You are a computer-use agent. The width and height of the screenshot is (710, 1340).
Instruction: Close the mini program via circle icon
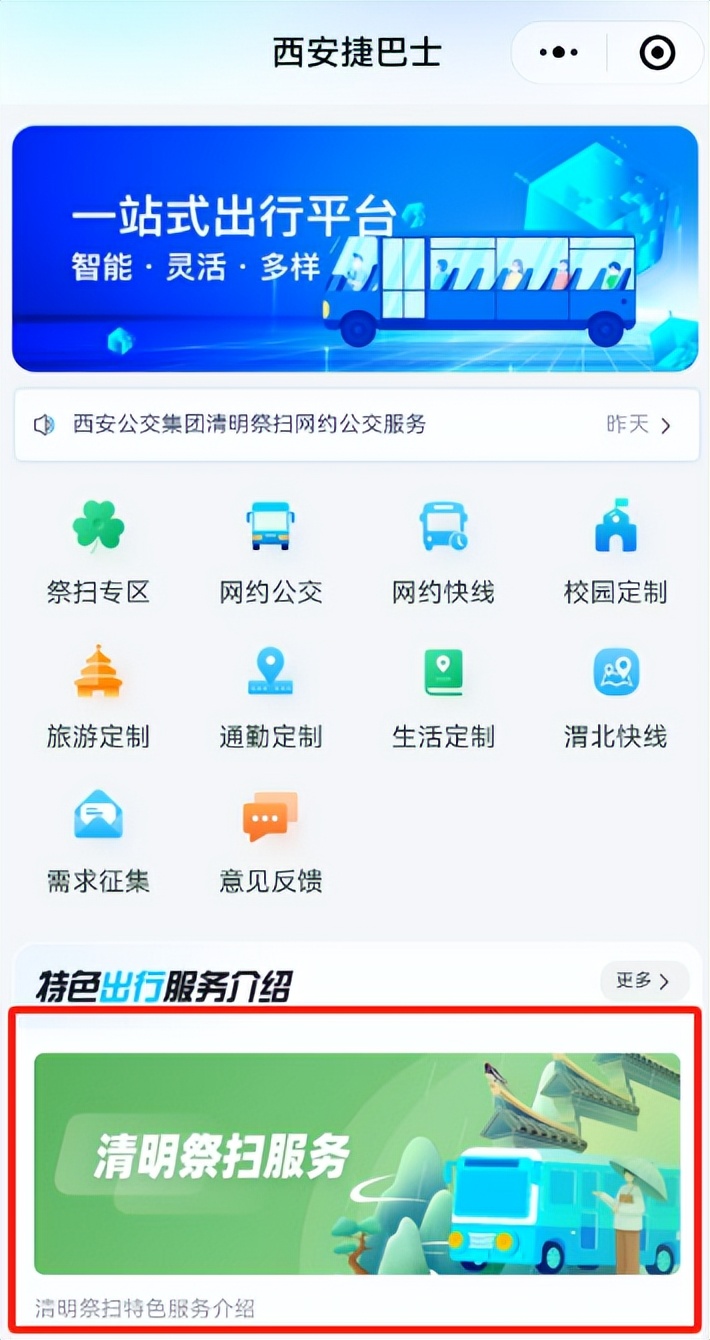657,53
